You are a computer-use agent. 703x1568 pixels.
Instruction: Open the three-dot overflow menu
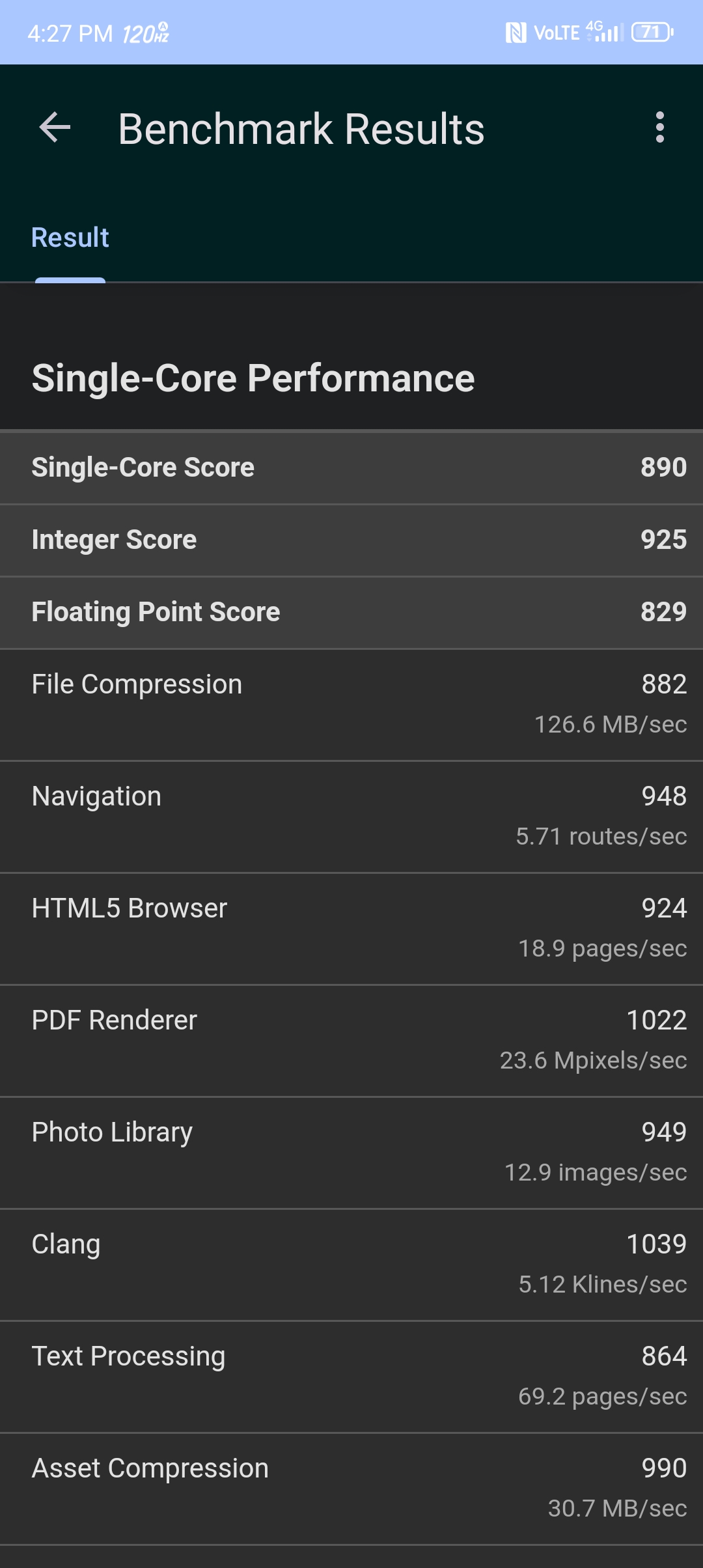(660, 128)
